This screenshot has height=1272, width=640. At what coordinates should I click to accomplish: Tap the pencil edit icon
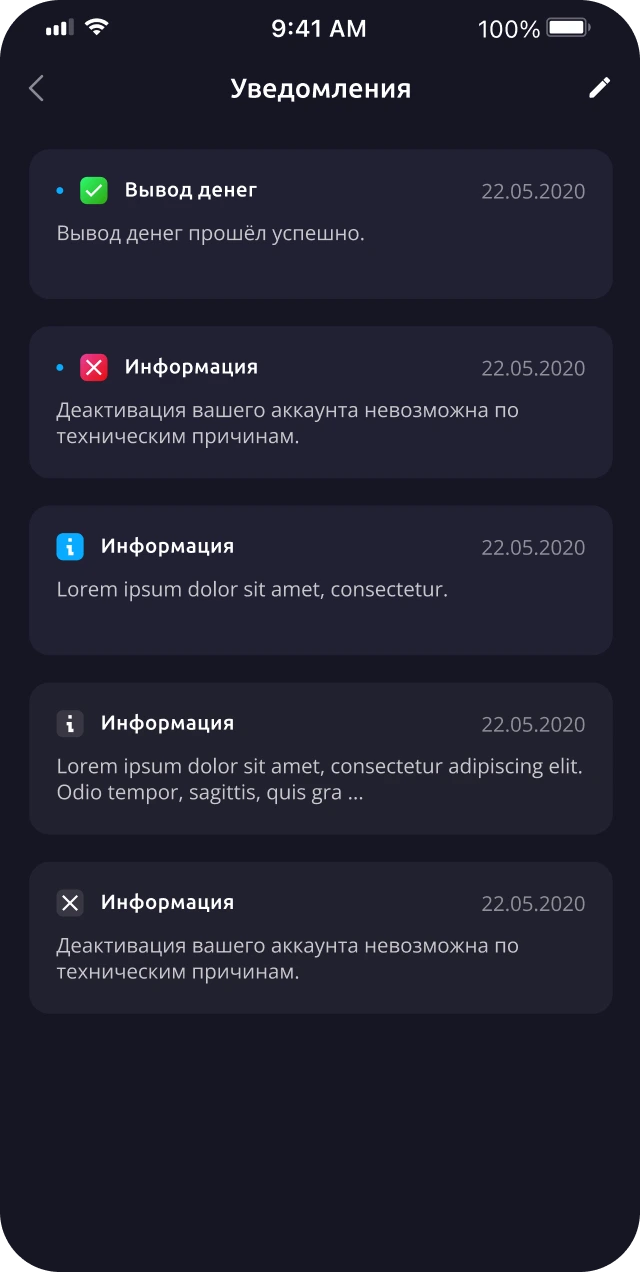click(599, 88)
